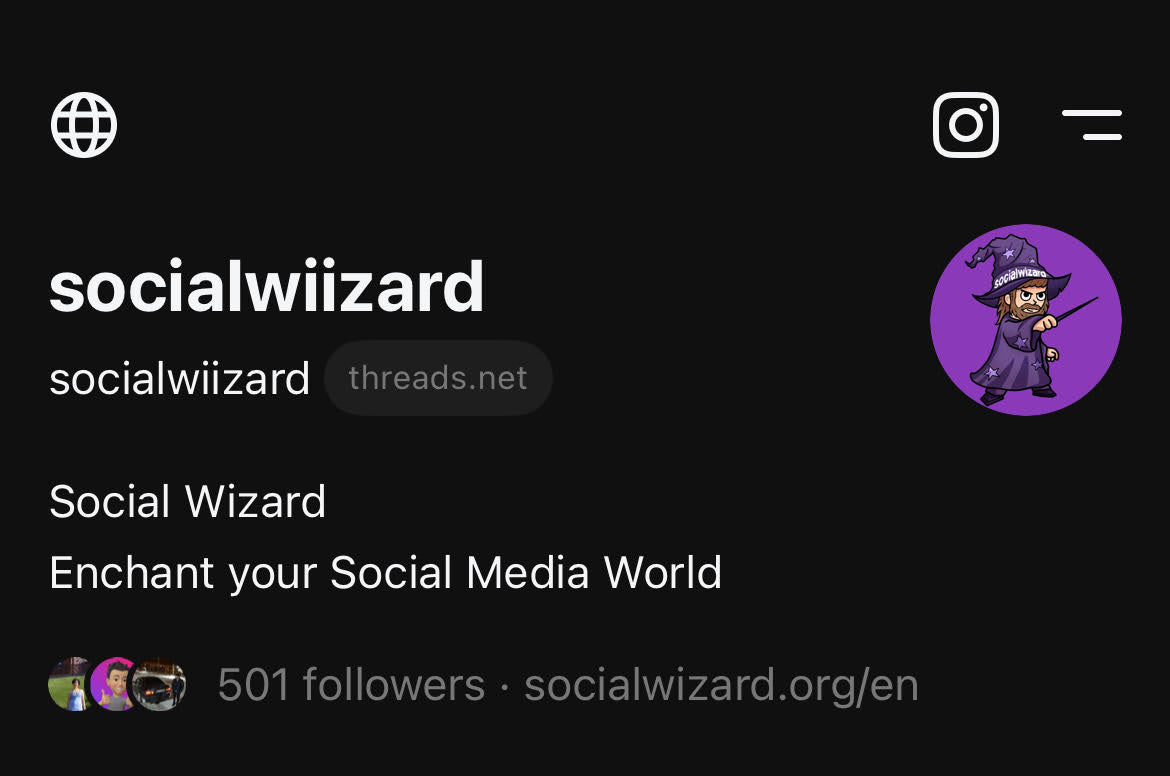Open the 501 followers list
This screenshot has height=776, width=1170.
point(350,686)
